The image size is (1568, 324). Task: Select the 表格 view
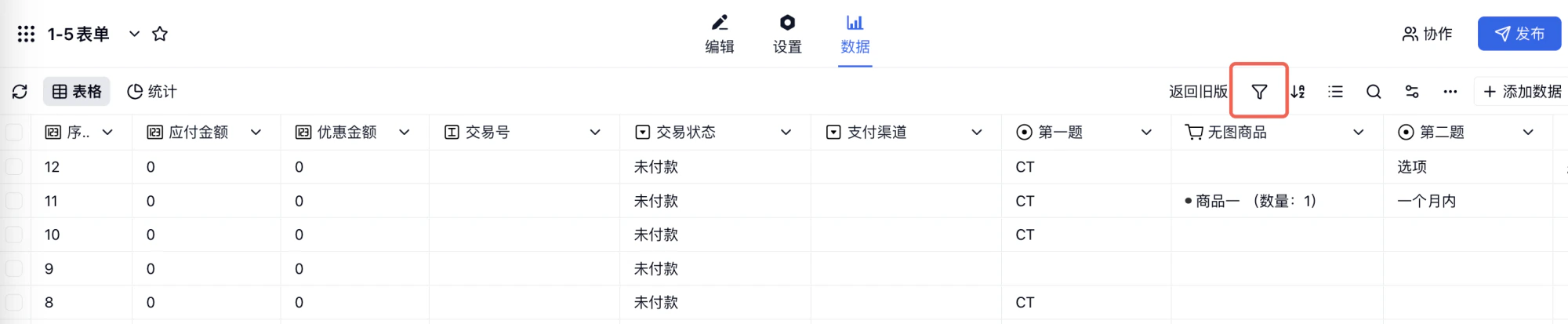tap(77, 92)
